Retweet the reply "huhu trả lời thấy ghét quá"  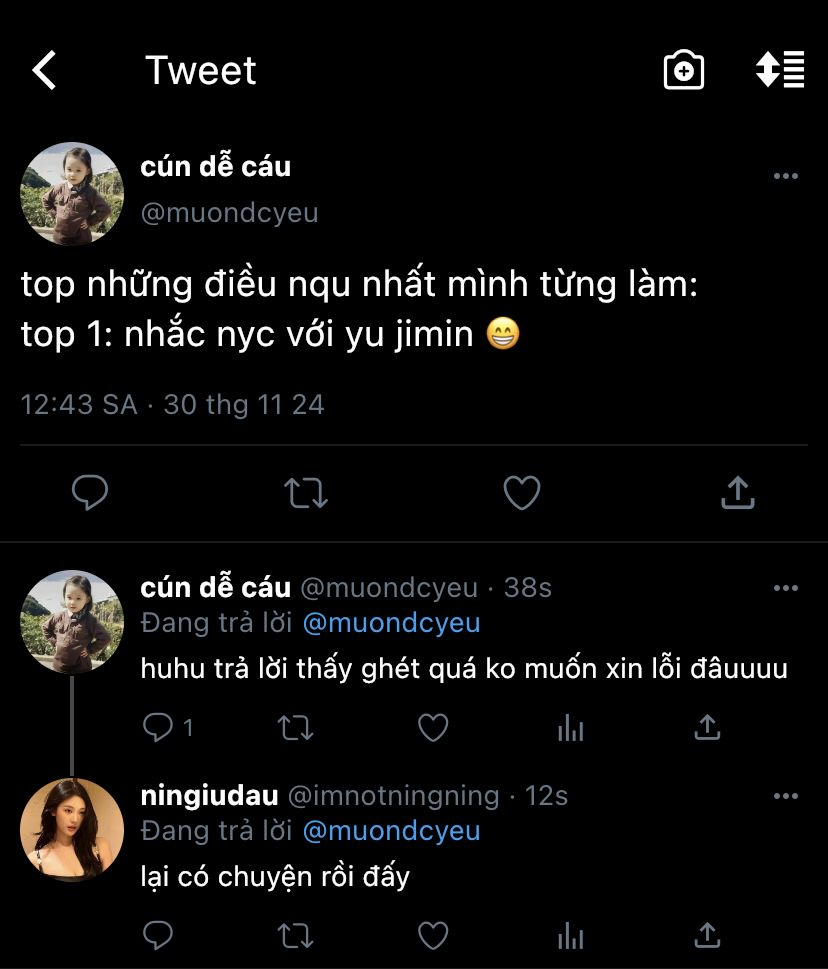[x=295, y=728]
